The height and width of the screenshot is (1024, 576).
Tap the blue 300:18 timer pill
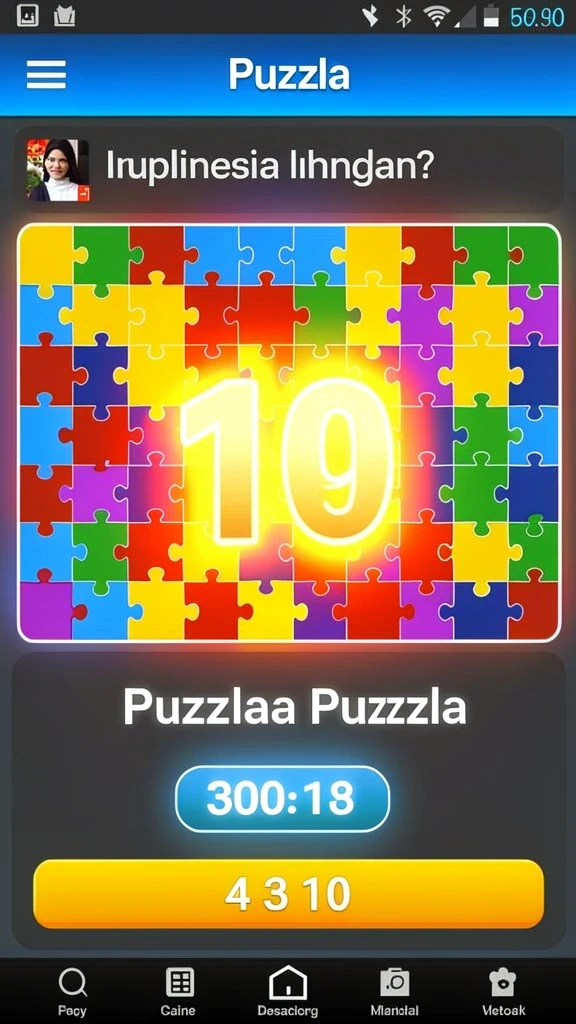[x=282, y=799]
